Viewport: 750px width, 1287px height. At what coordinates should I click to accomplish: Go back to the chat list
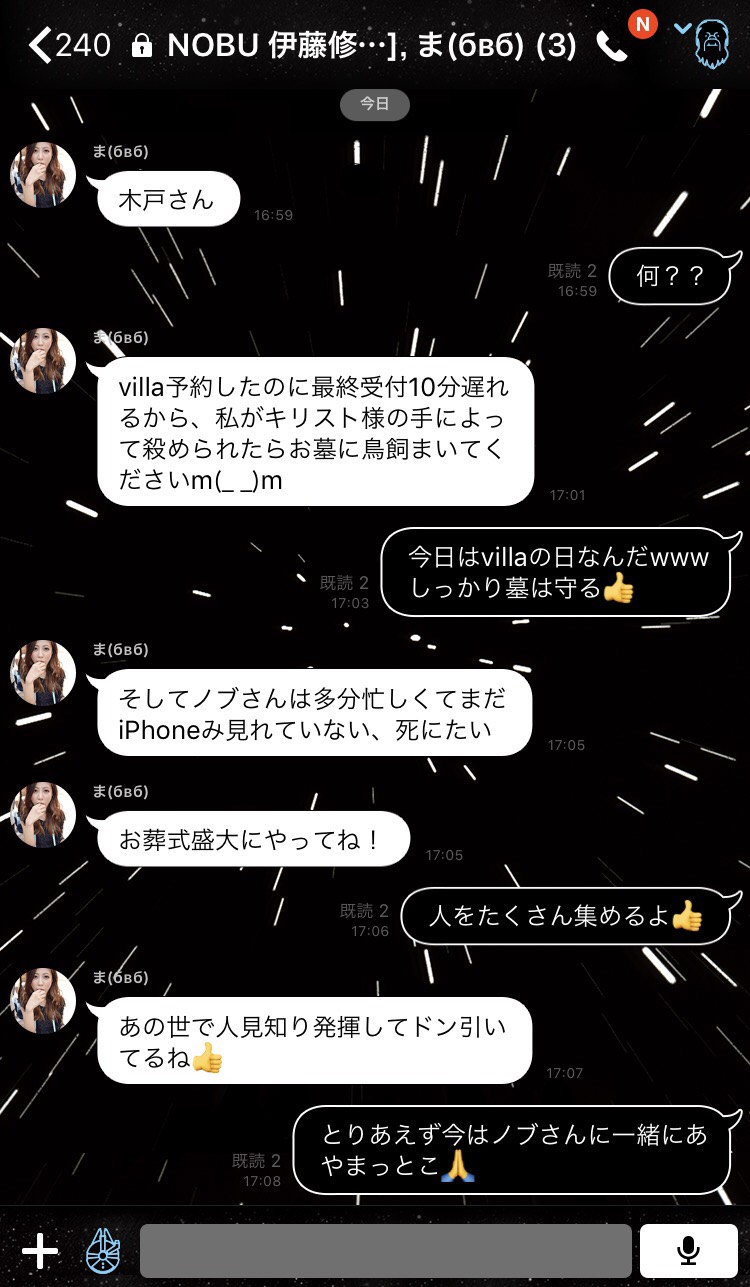click(x=40, y=45)
